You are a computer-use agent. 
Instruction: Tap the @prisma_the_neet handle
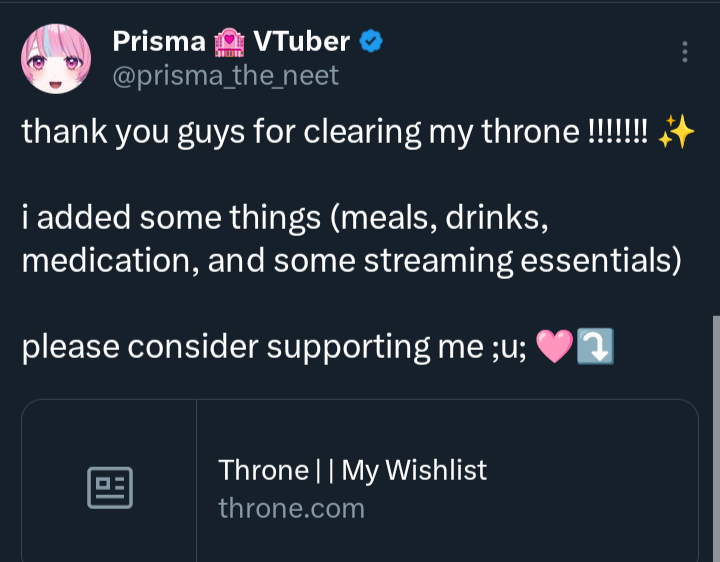click(x=225, y=75)
